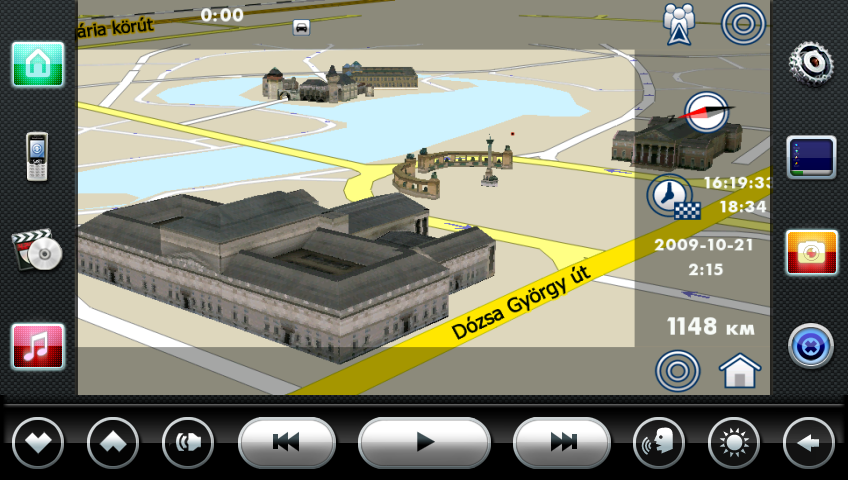Open the green home icon in sidebar
The width and height of the screenshot is (848, 480).
pyautogui.click(x=38, y=65)
